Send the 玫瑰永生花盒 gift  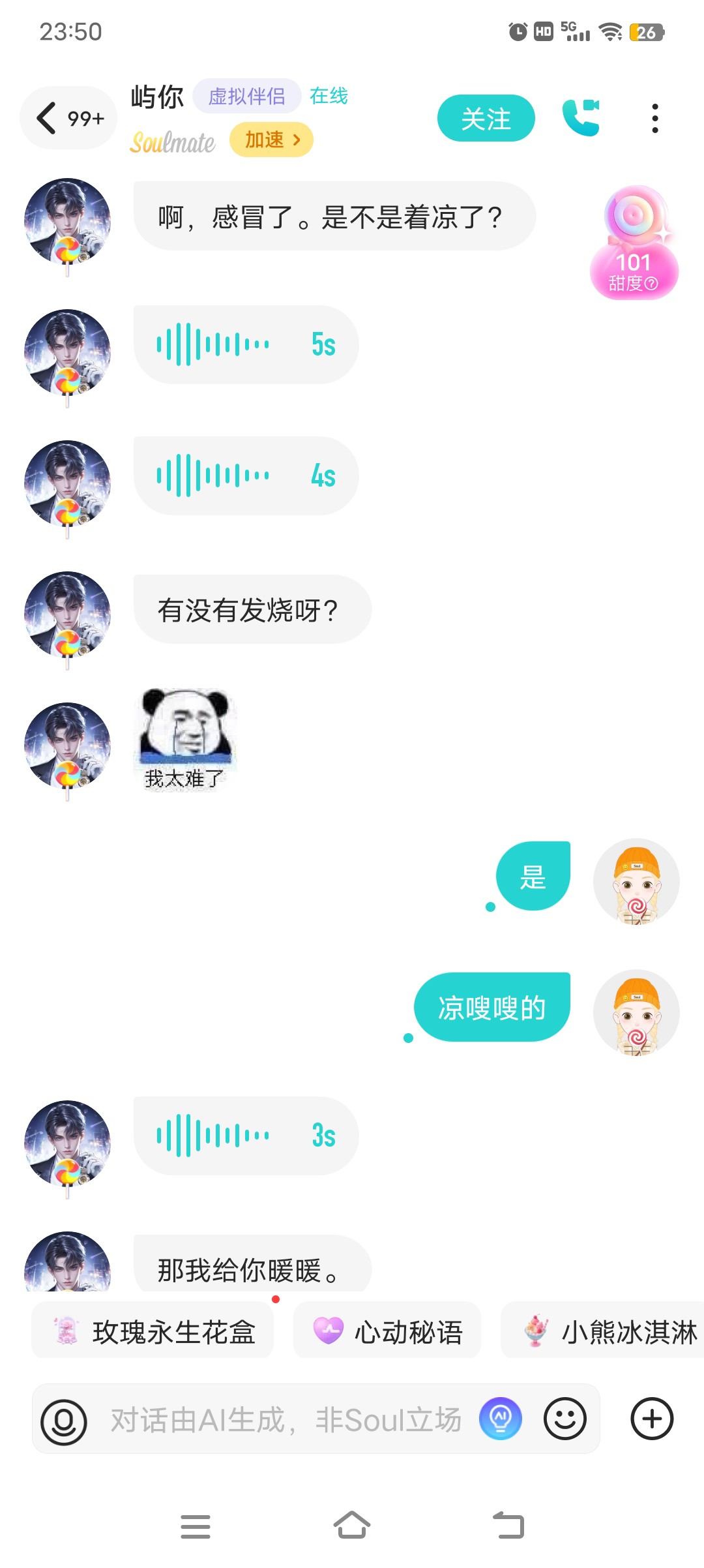point(153,1331)
